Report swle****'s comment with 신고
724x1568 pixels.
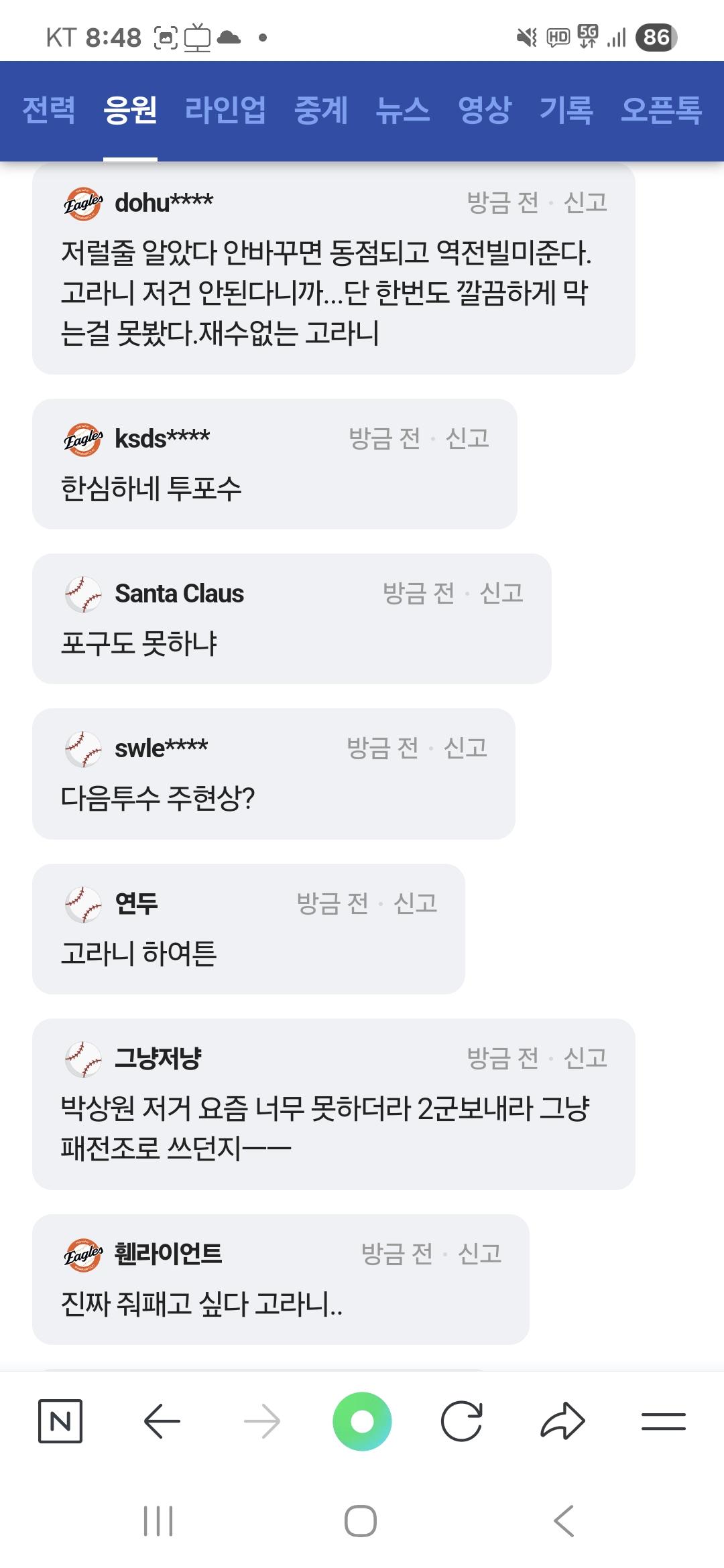465,748
